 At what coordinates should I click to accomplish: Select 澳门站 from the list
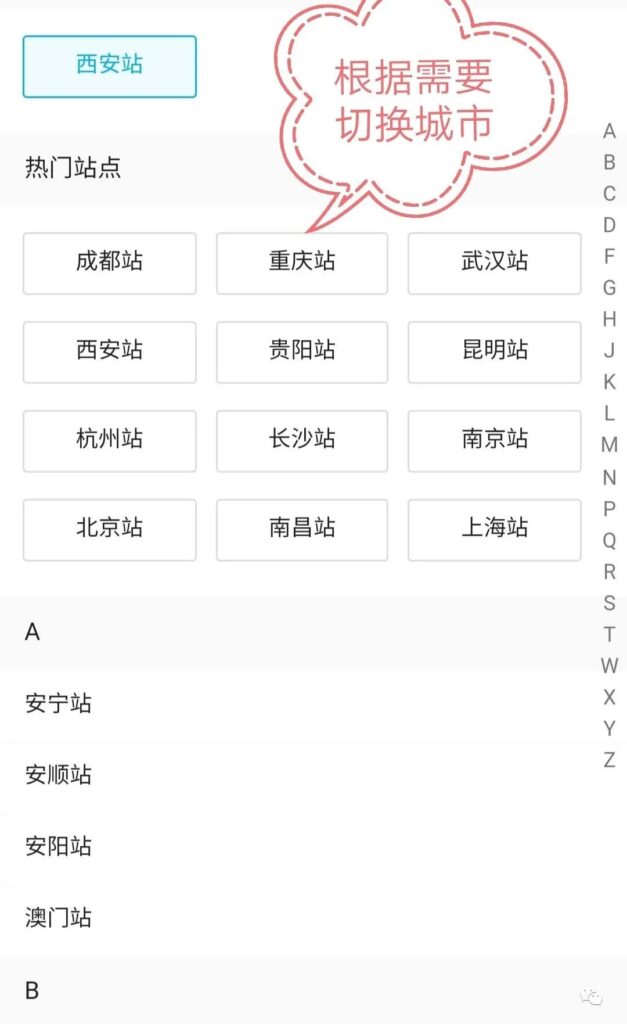[x=294, y=918]
